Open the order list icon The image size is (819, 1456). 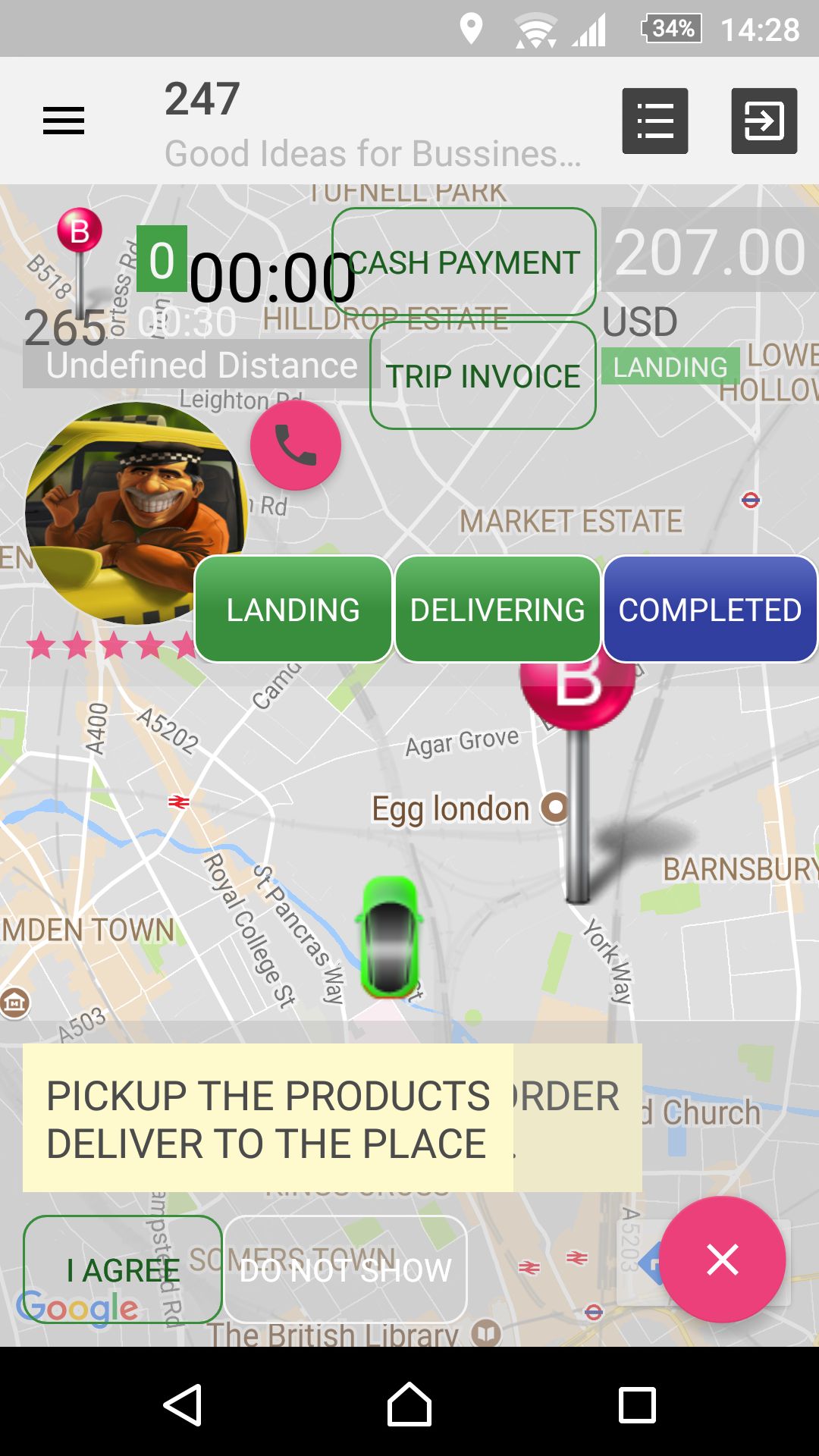click(x=655, y=121)
